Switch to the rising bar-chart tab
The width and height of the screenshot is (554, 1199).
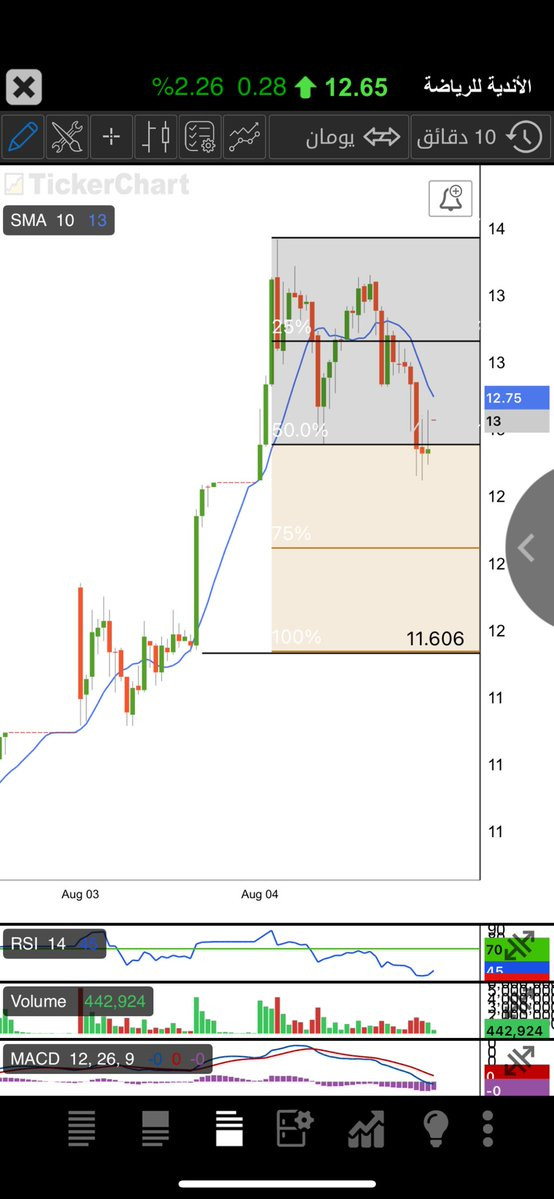[366, 1128]
